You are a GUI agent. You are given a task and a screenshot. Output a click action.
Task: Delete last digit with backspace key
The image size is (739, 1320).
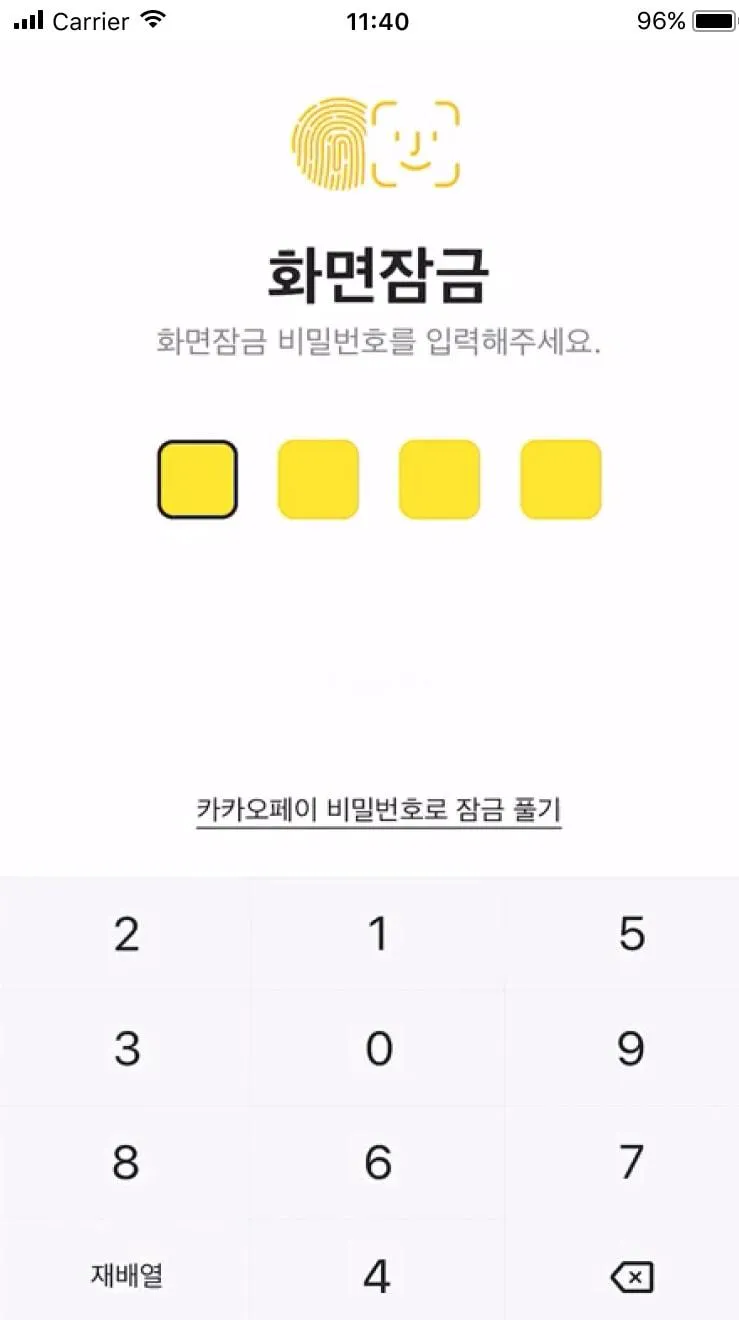click(x=631, y=1277)
